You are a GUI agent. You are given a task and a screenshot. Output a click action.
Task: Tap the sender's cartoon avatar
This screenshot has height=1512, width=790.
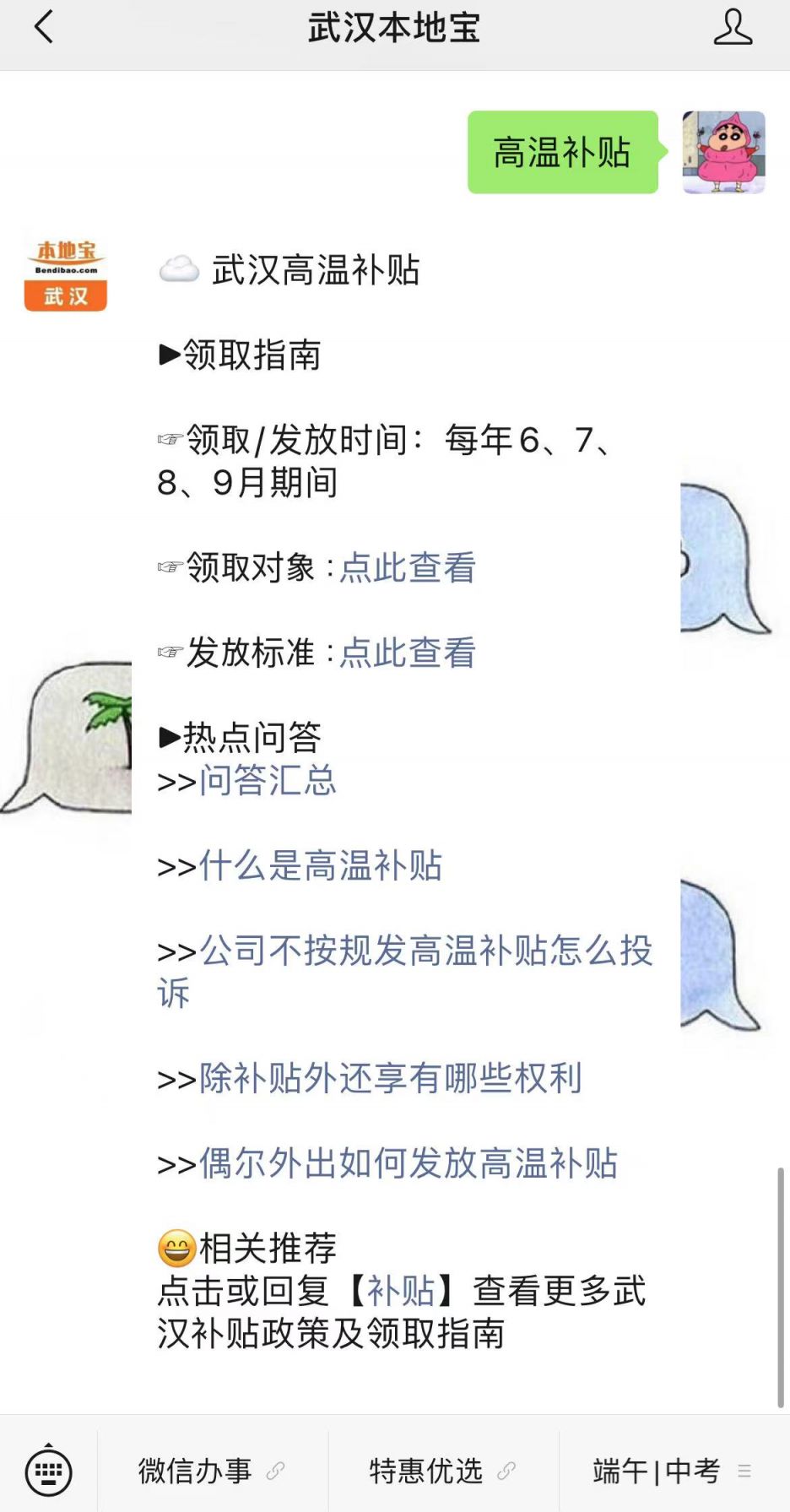pyautogui.click(x=724, y=153)
